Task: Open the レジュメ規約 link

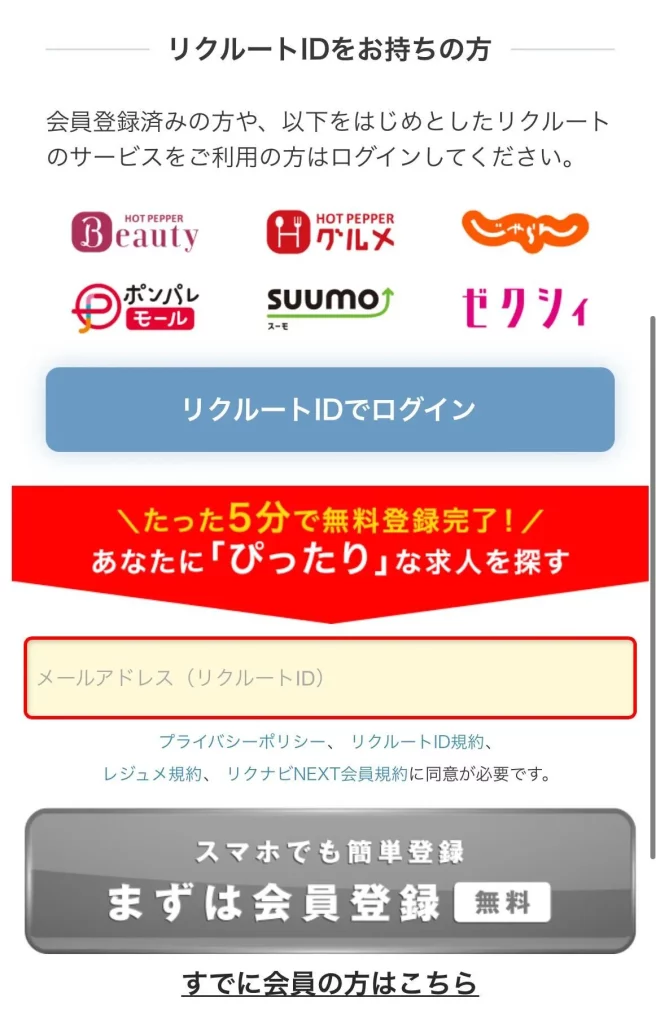Action: tap(154, 774)
